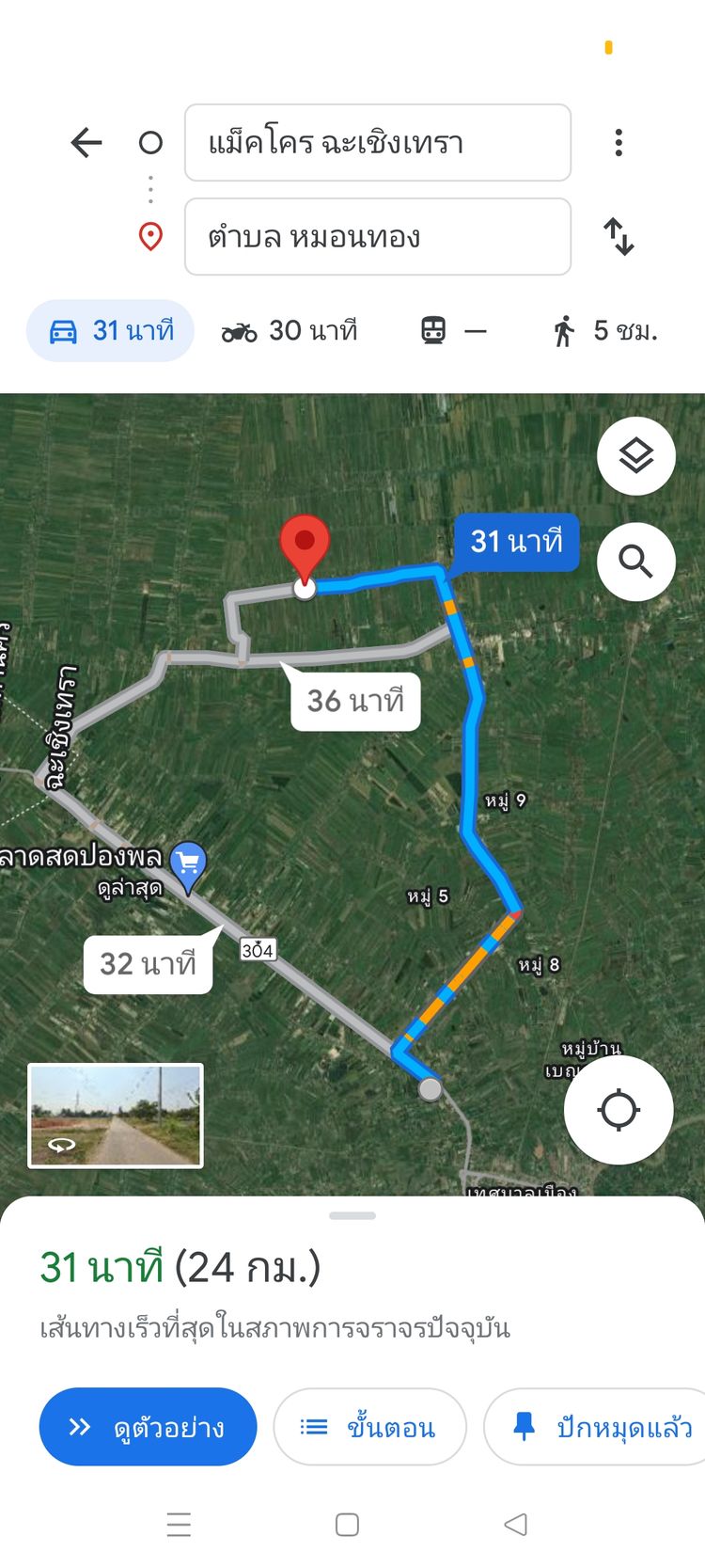Image resolution: width=705 pixels, height=1568 pixels.
Task: Center map on my location
Action: pyautogui.click(x=619, y=1110)
